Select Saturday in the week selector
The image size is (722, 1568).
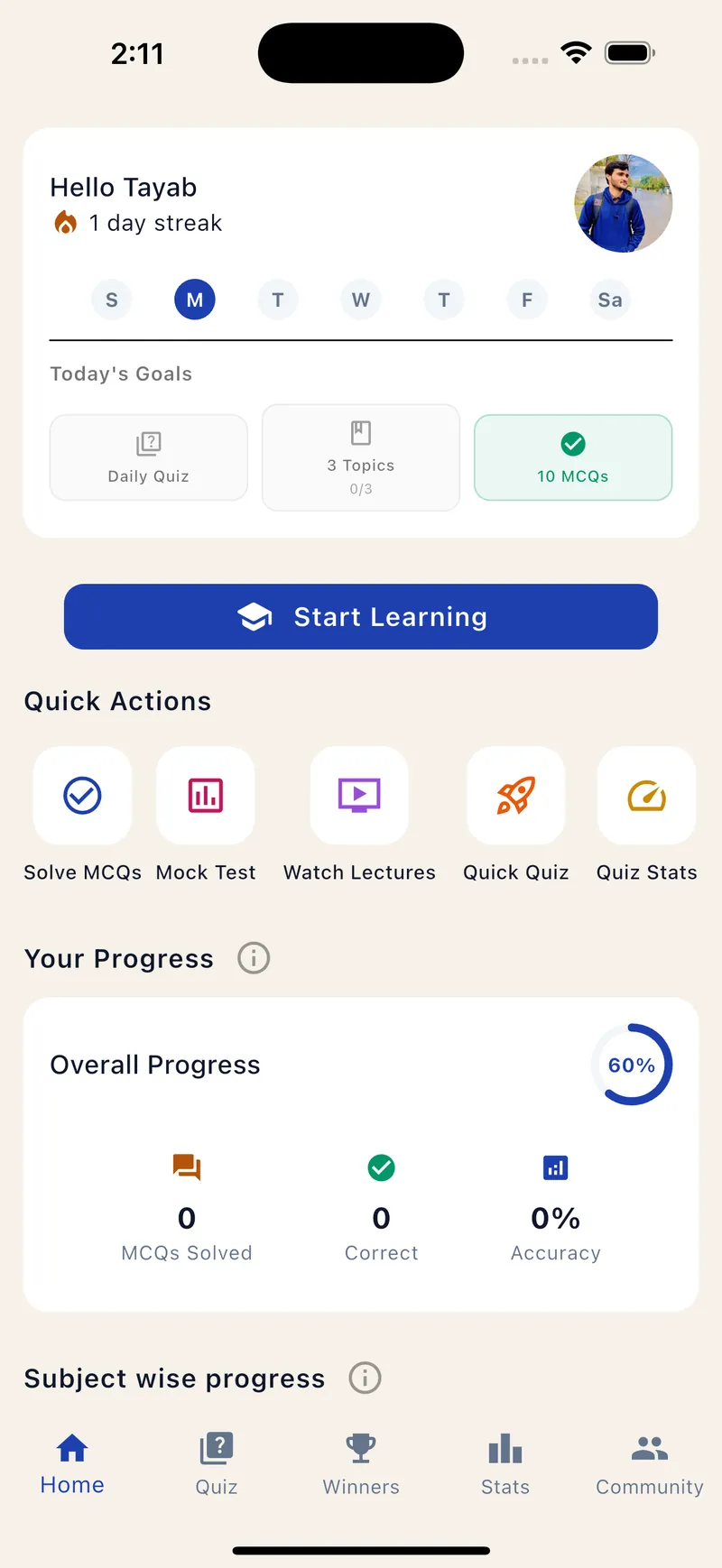(609, 299)
